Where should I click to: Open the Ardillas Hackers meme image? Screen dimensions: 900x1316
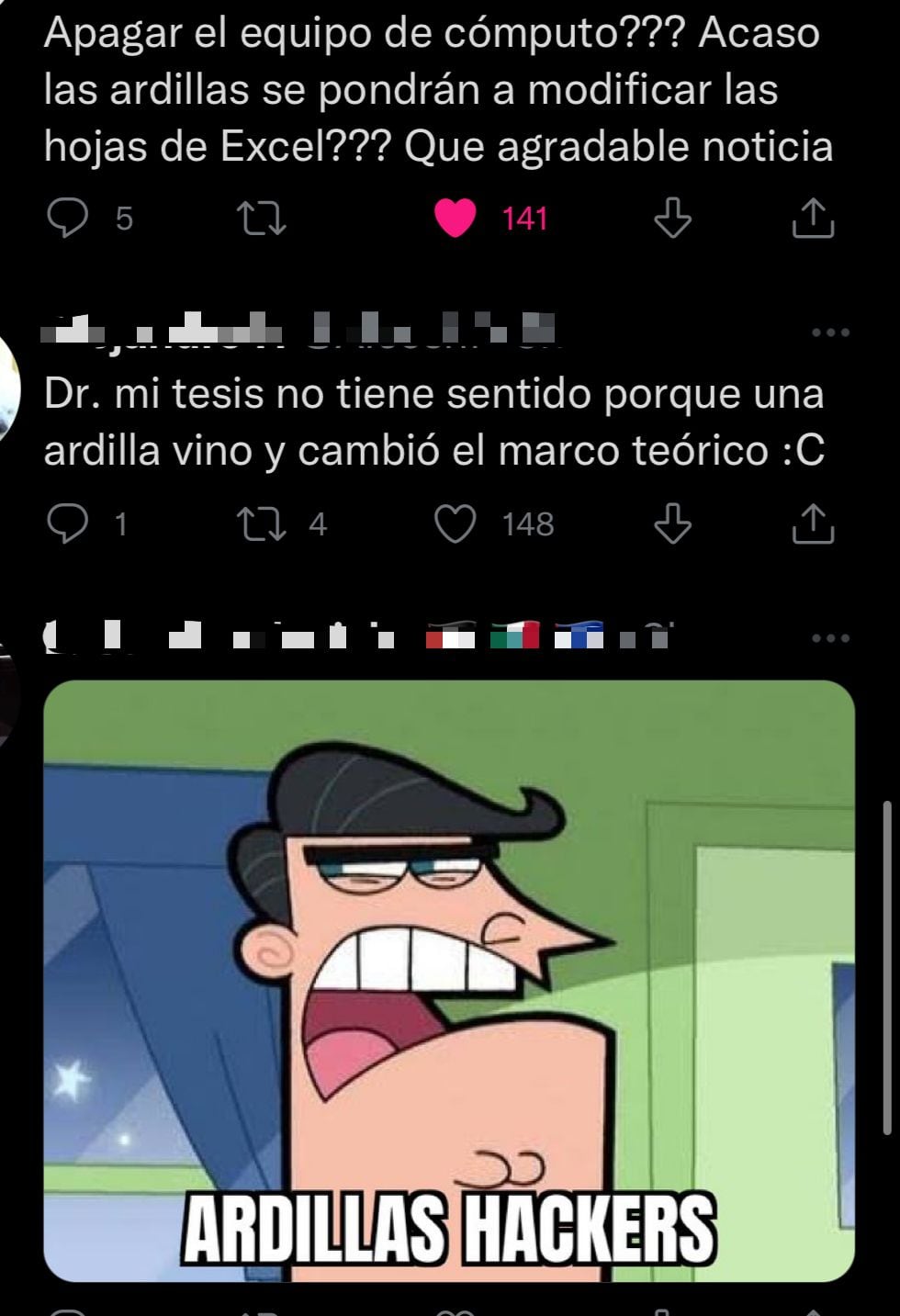[449, 980]
